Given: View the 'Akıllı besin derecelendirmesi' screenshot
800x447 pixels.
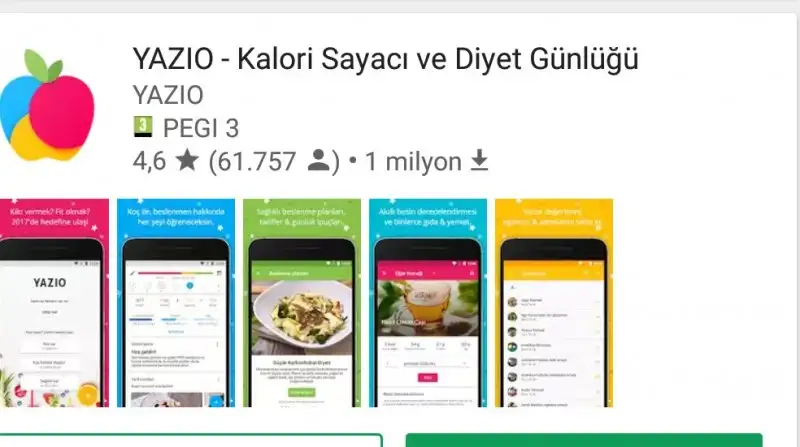Looking at the screenshot, I should [428, 302].
